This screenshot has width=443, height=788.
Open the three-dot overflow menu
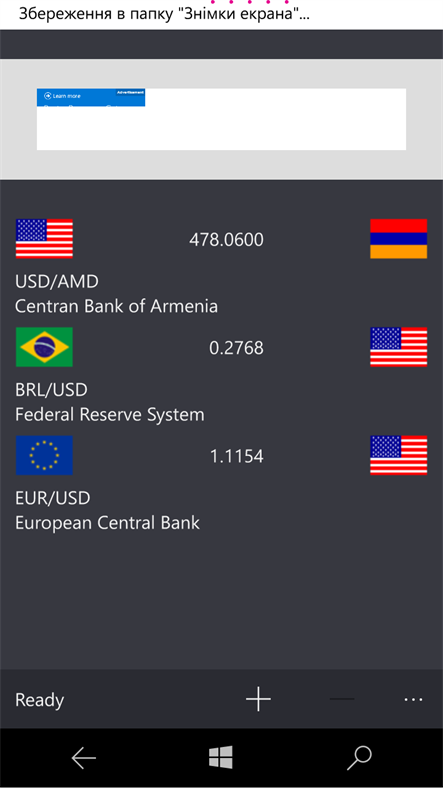point(413,699)
